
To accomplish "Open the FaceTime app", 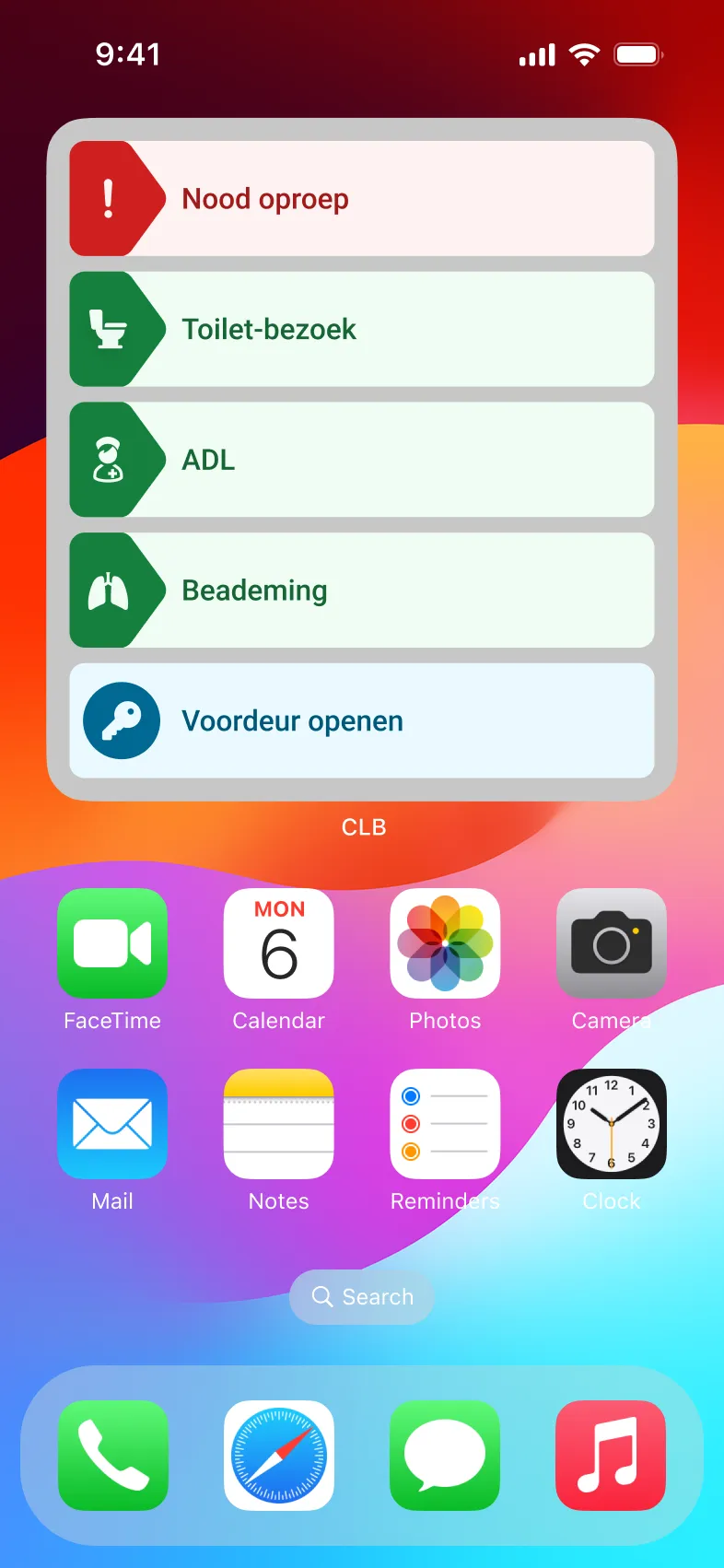I will (x=112, y=943).
